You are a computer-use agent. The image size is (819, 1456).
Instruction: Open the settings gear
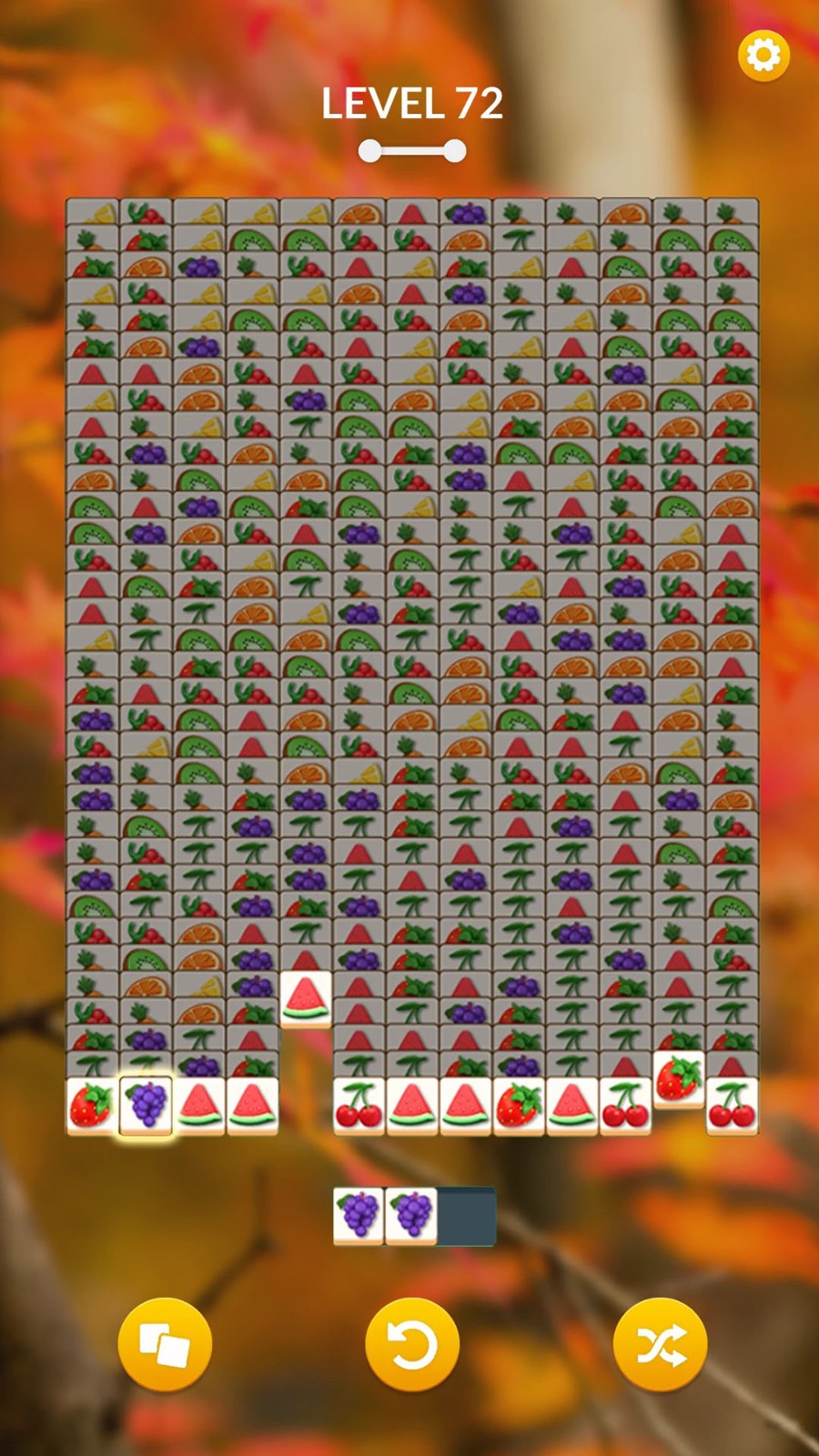(763, 56)
